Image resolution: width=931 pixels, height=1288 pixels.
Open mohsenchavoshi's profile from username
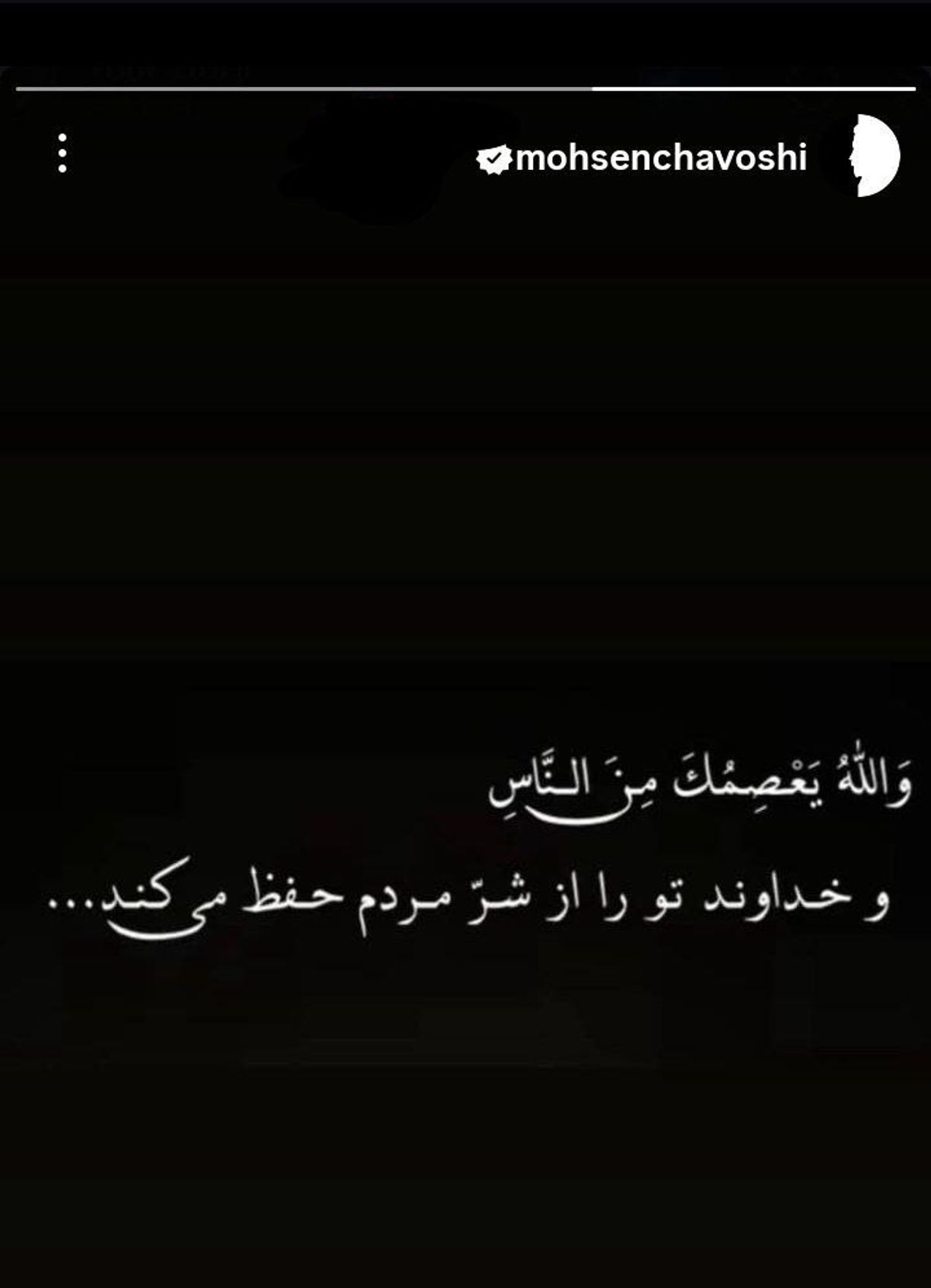pyautogui.click(x=660, y=158)
